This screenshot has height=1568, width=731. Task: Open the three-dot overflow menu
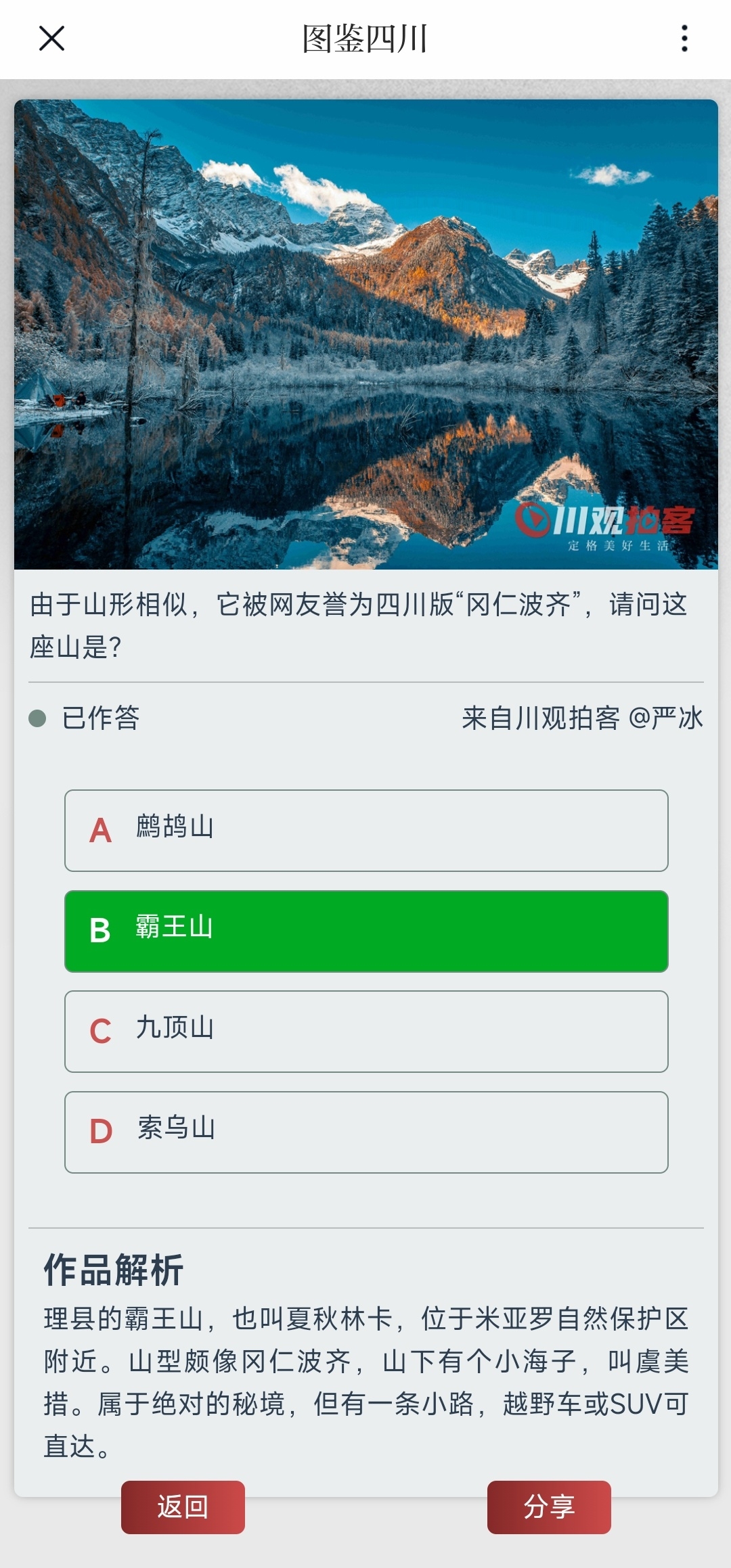(684, 39)
